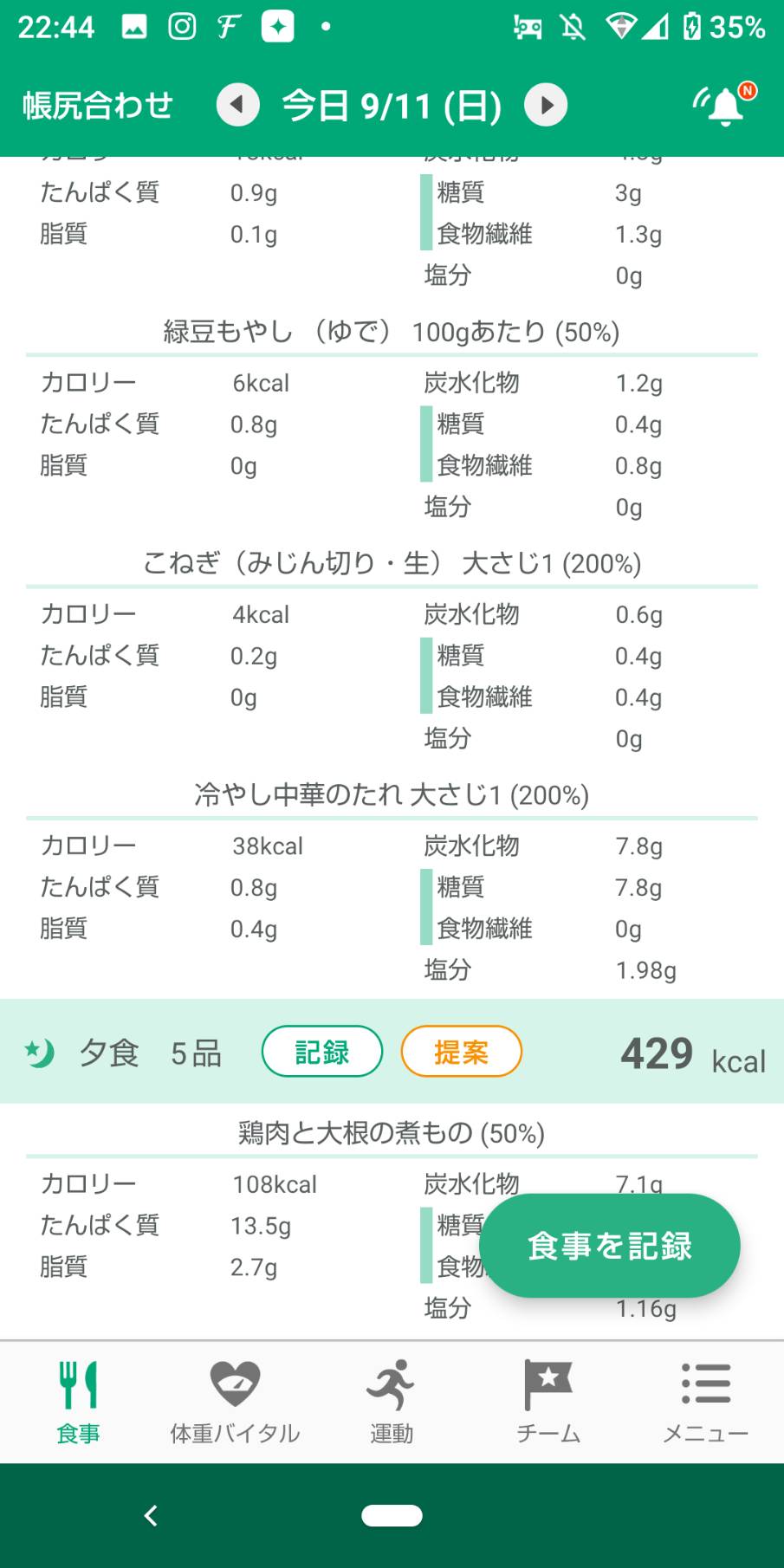784x1568 pixels.
Task: Open 冷やし中華のたれ food entry
Action: (392, 794)
